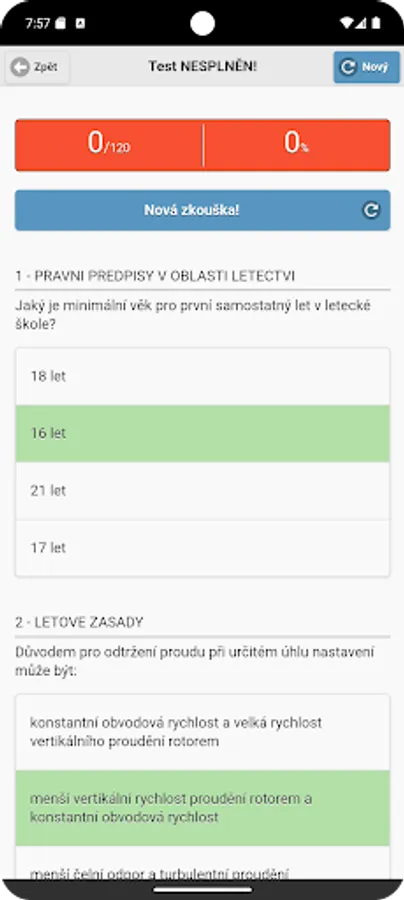Choose answer menší vertikální rychlost proudění rotorem
This screenshot has height=900, width=404.
[203, 808]
